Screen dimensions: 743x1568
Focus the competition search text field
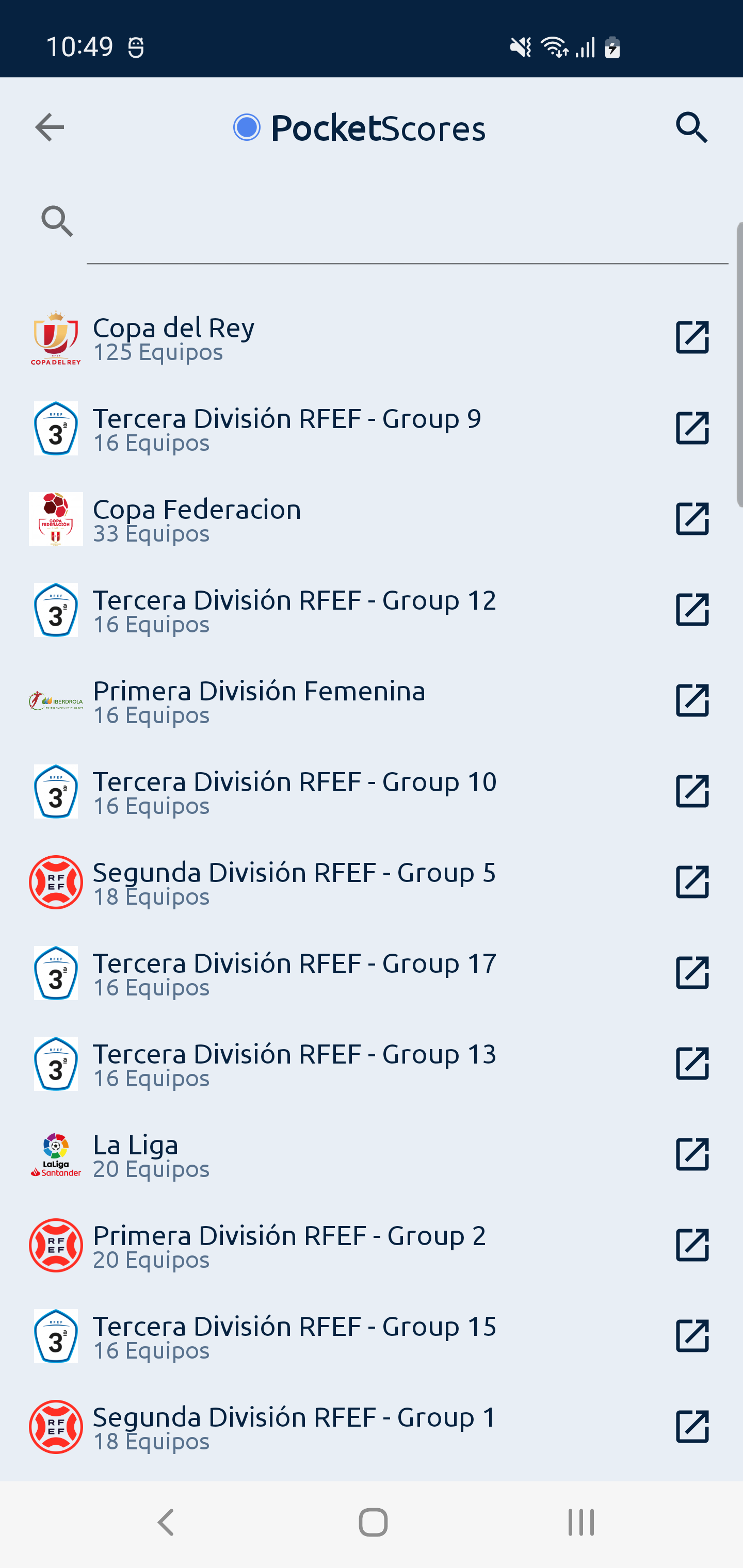pyautogui.click(x=407, y=223)
